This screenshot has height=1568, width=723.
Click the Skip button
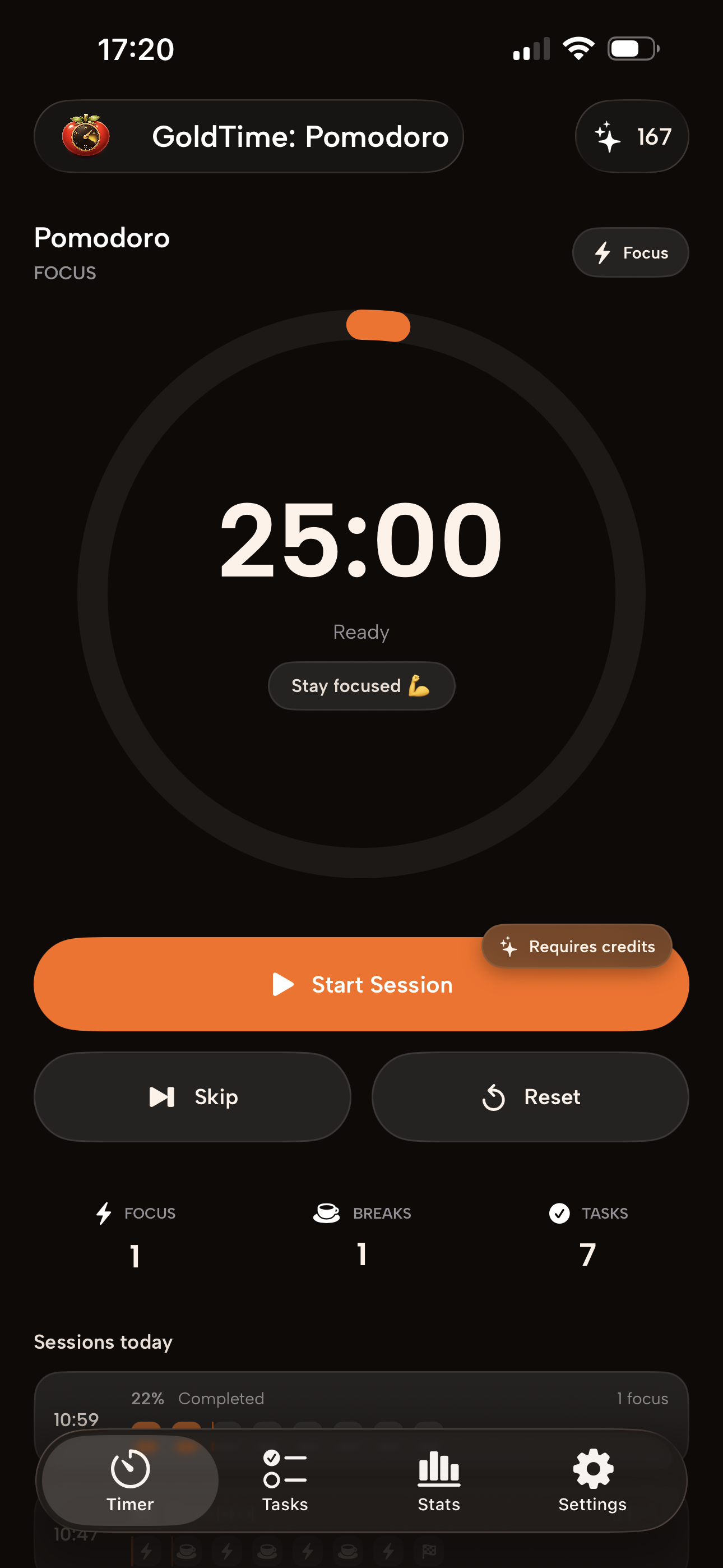192,1096
